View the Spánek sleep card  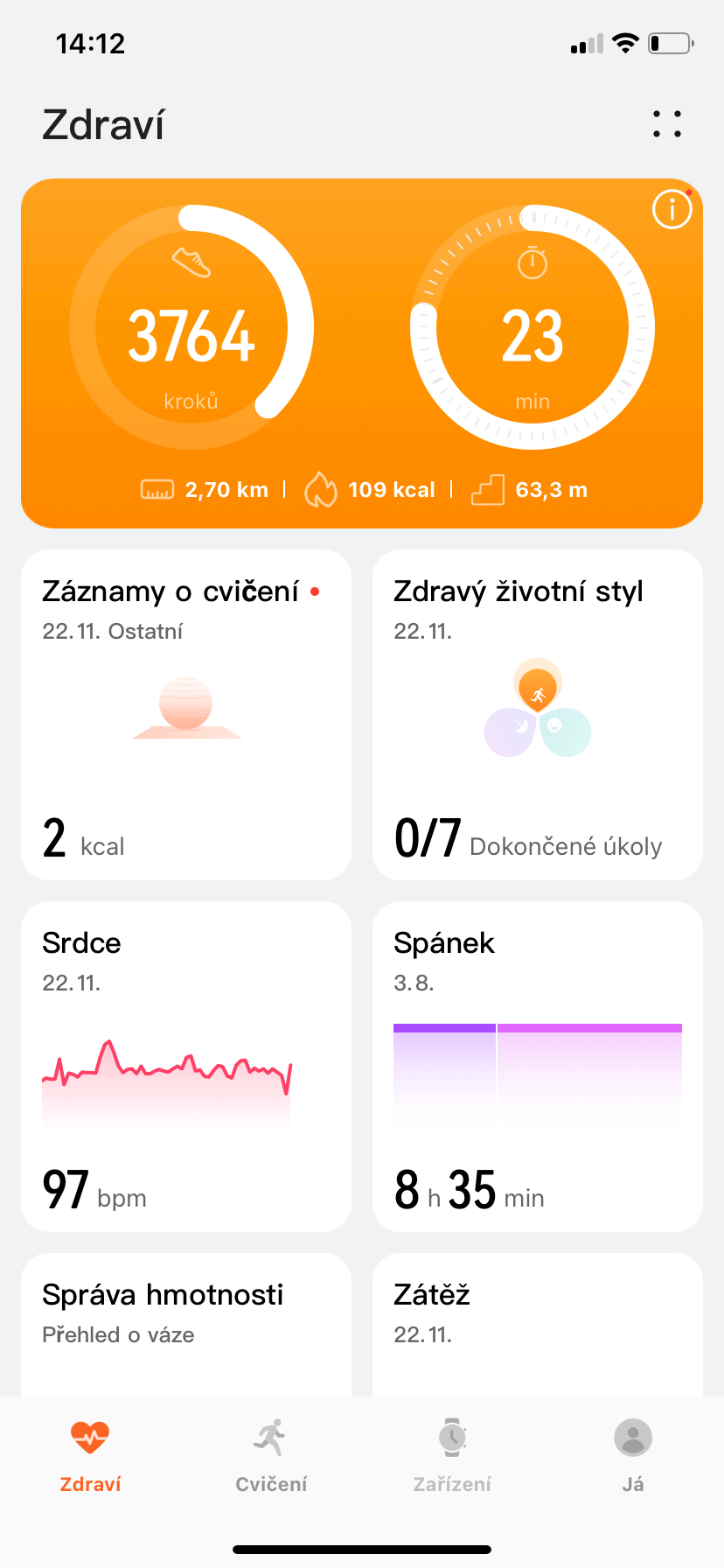tap(538, 1066)
